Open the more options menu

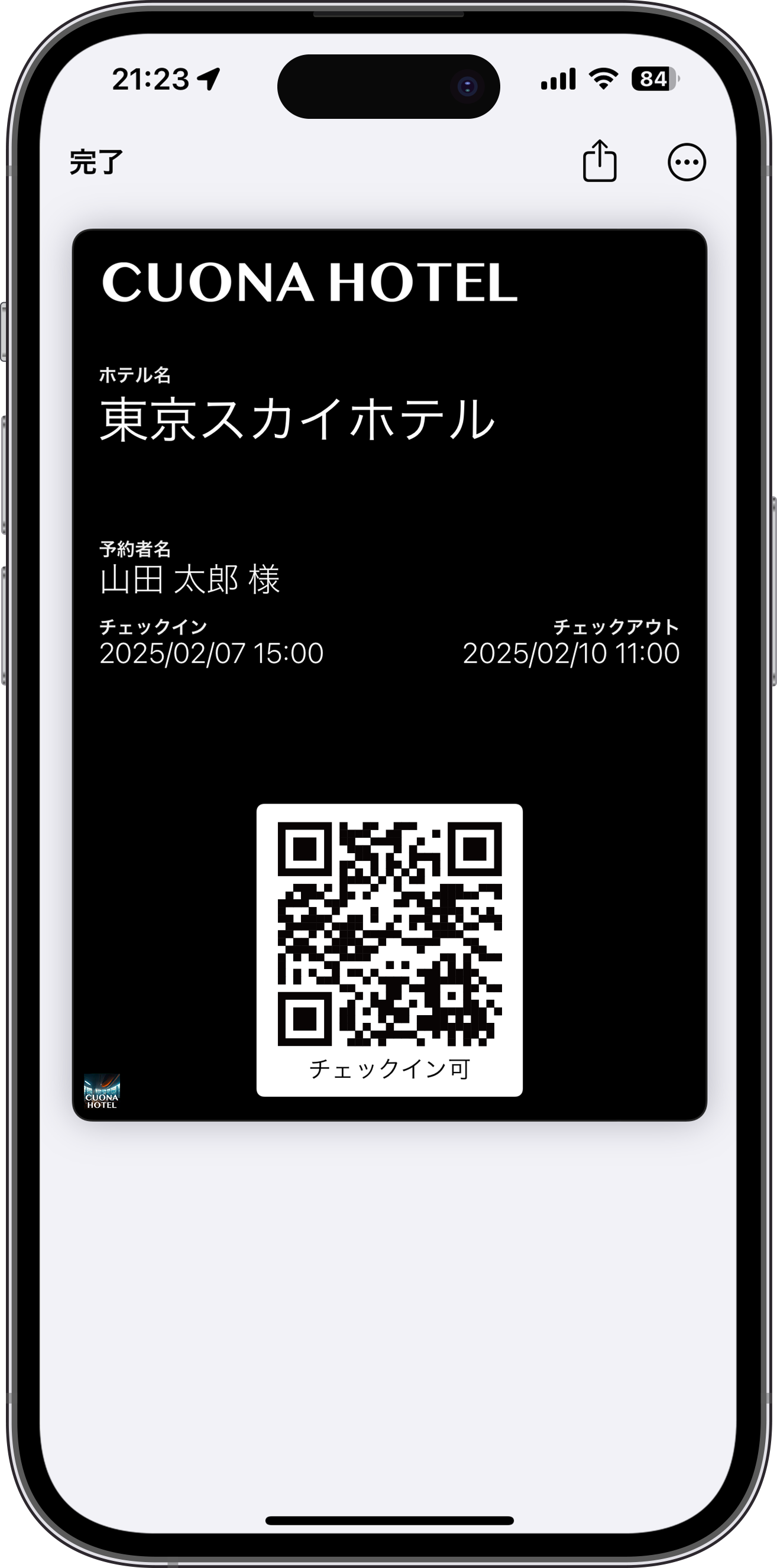687,163
